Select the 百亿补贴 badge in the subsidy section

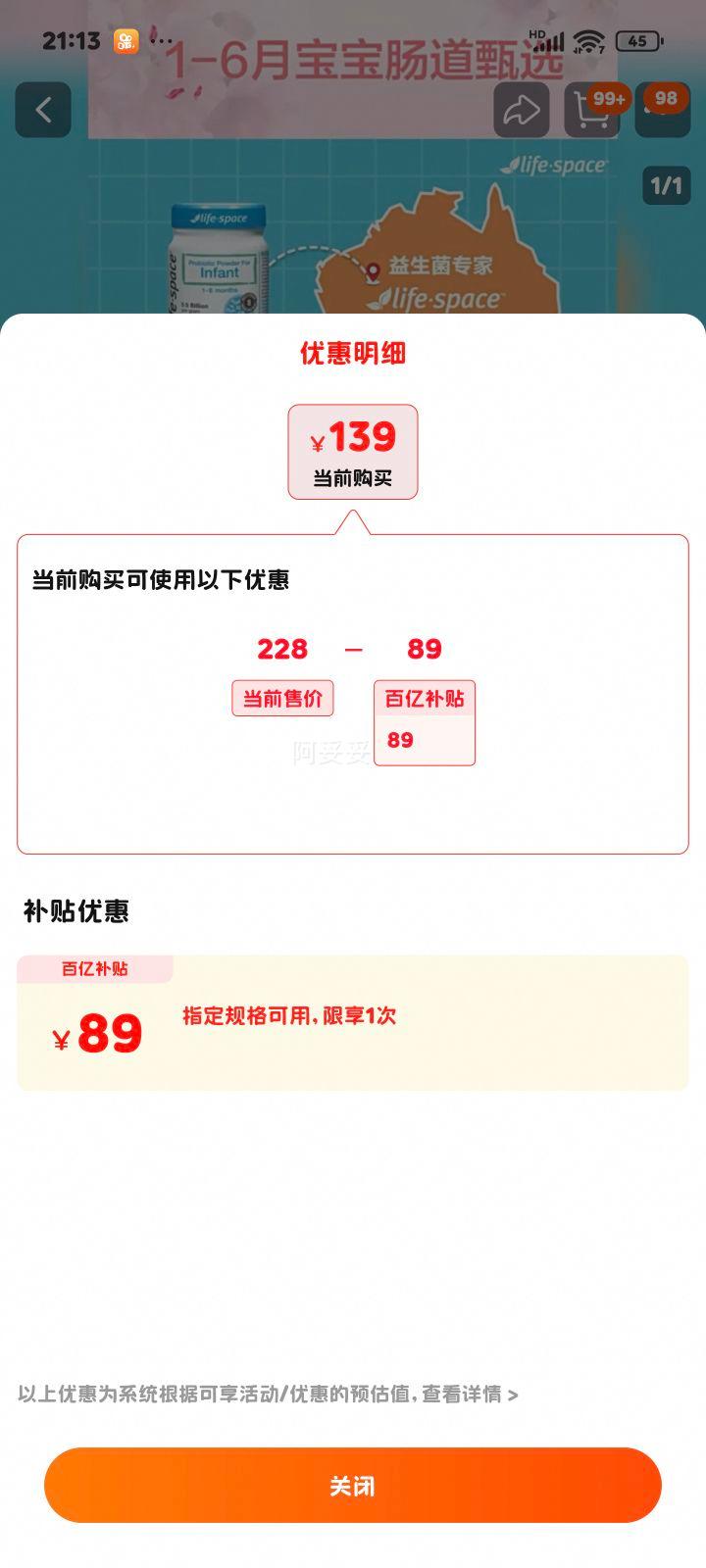(x=95, y=968)
